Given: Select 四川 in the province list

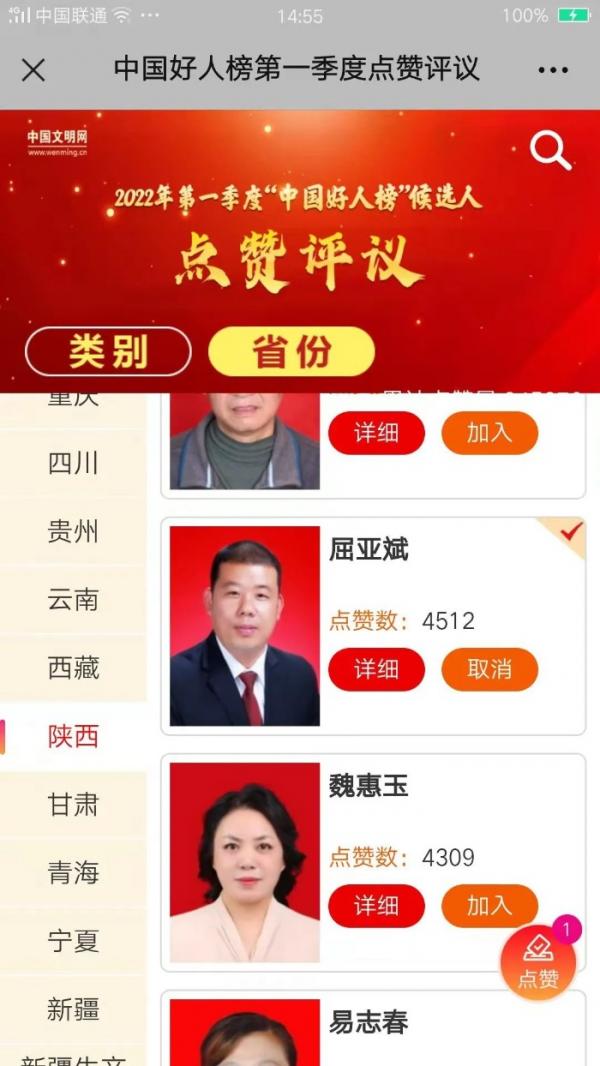Looking at the screenshot, I should point(73,464).
